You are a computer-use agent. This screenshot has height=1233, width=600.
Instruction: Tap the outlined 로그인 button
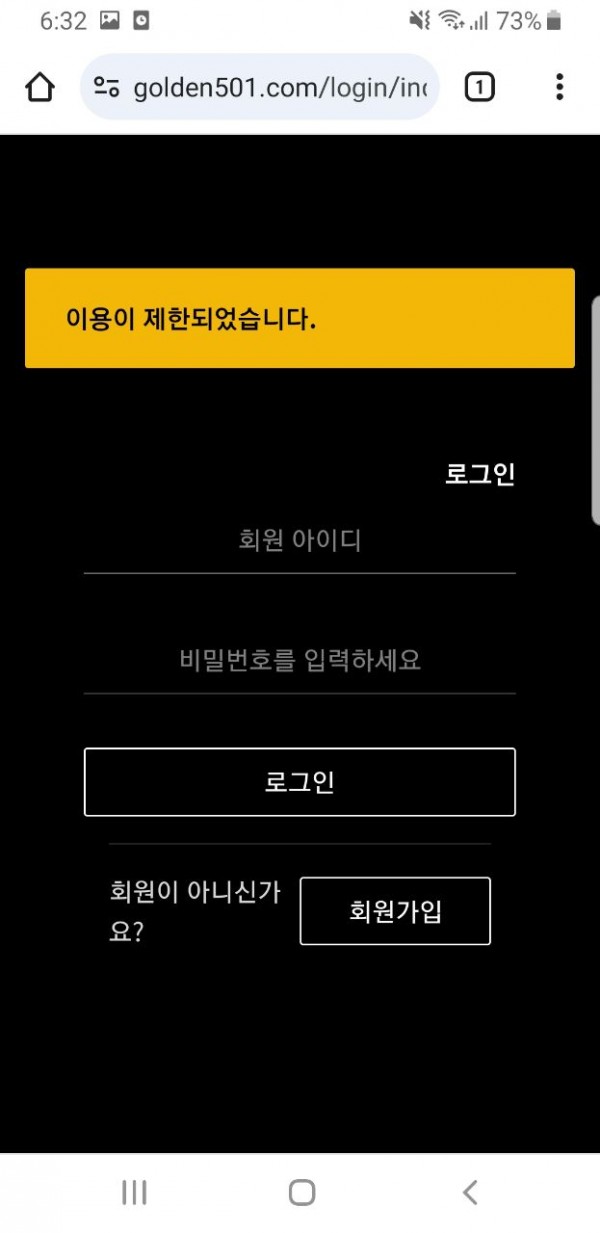[299, 782]
